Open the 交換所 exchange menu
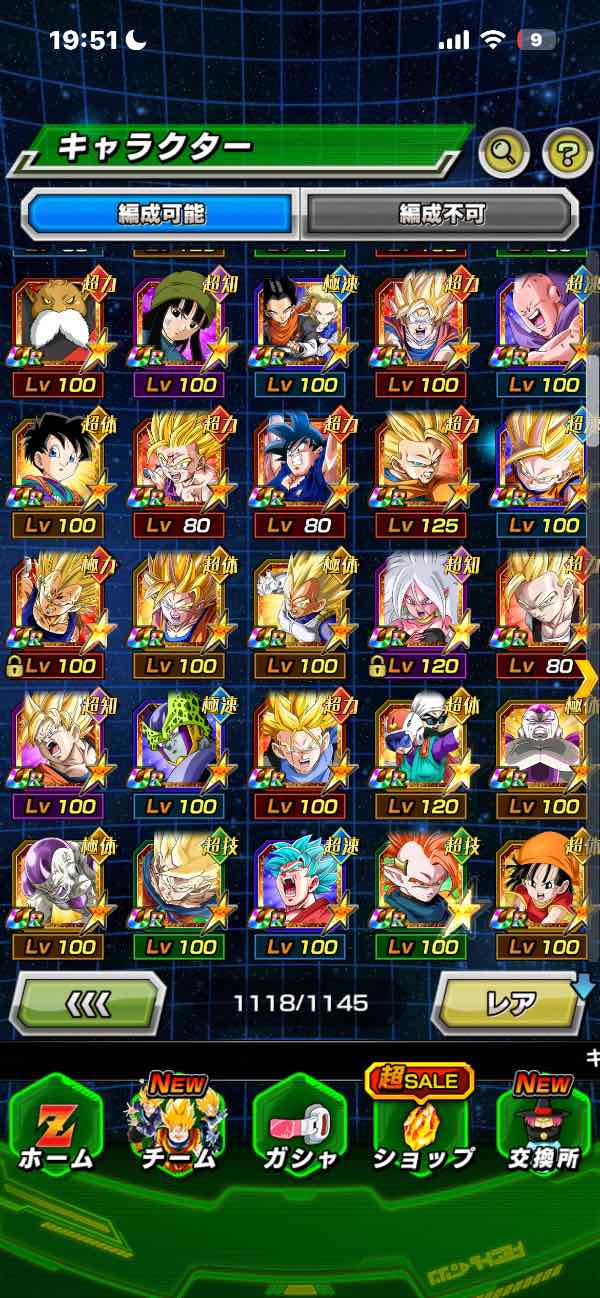The height and width of the screenshot is (1298, 600). pos(543,1125)
